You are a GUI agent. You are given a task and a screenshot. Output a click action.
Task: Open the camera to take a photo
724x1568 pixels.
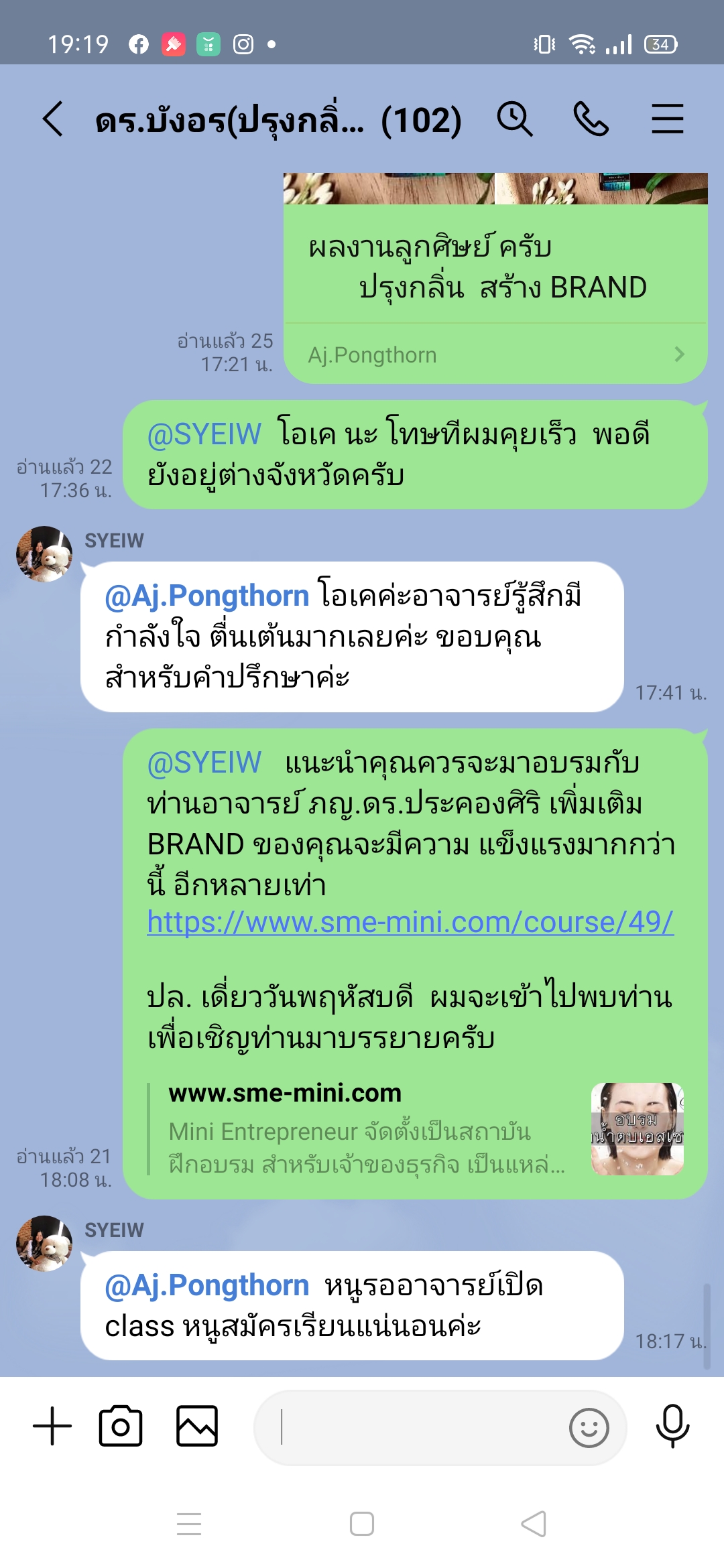[x=121, y=1427]
